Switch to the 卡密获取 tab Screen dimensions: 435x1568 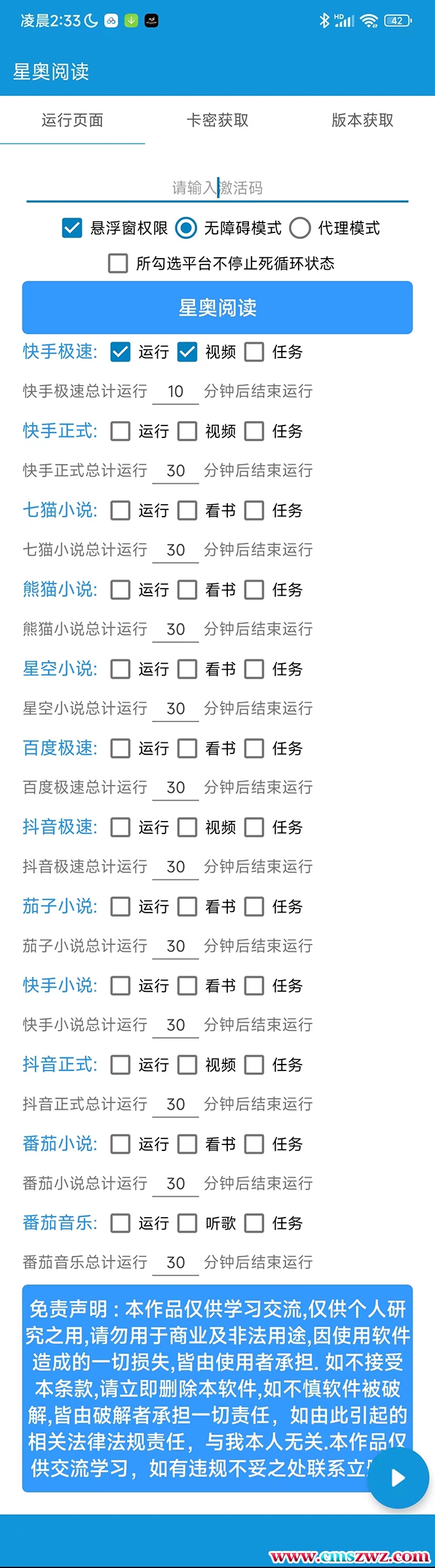pos(217,120)
